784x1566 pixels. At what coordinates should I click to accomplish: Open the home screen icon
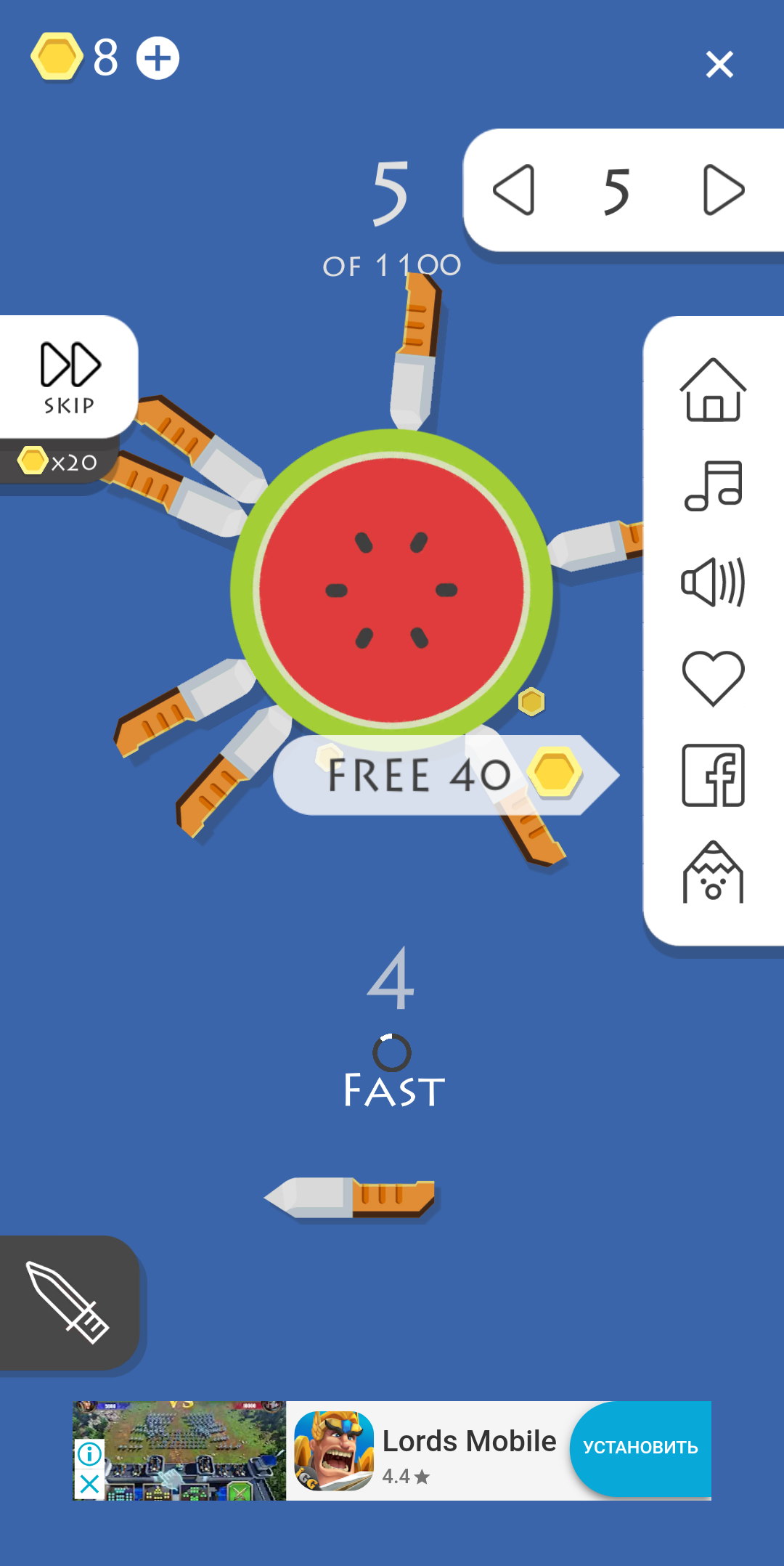click(x=713, y=390)
